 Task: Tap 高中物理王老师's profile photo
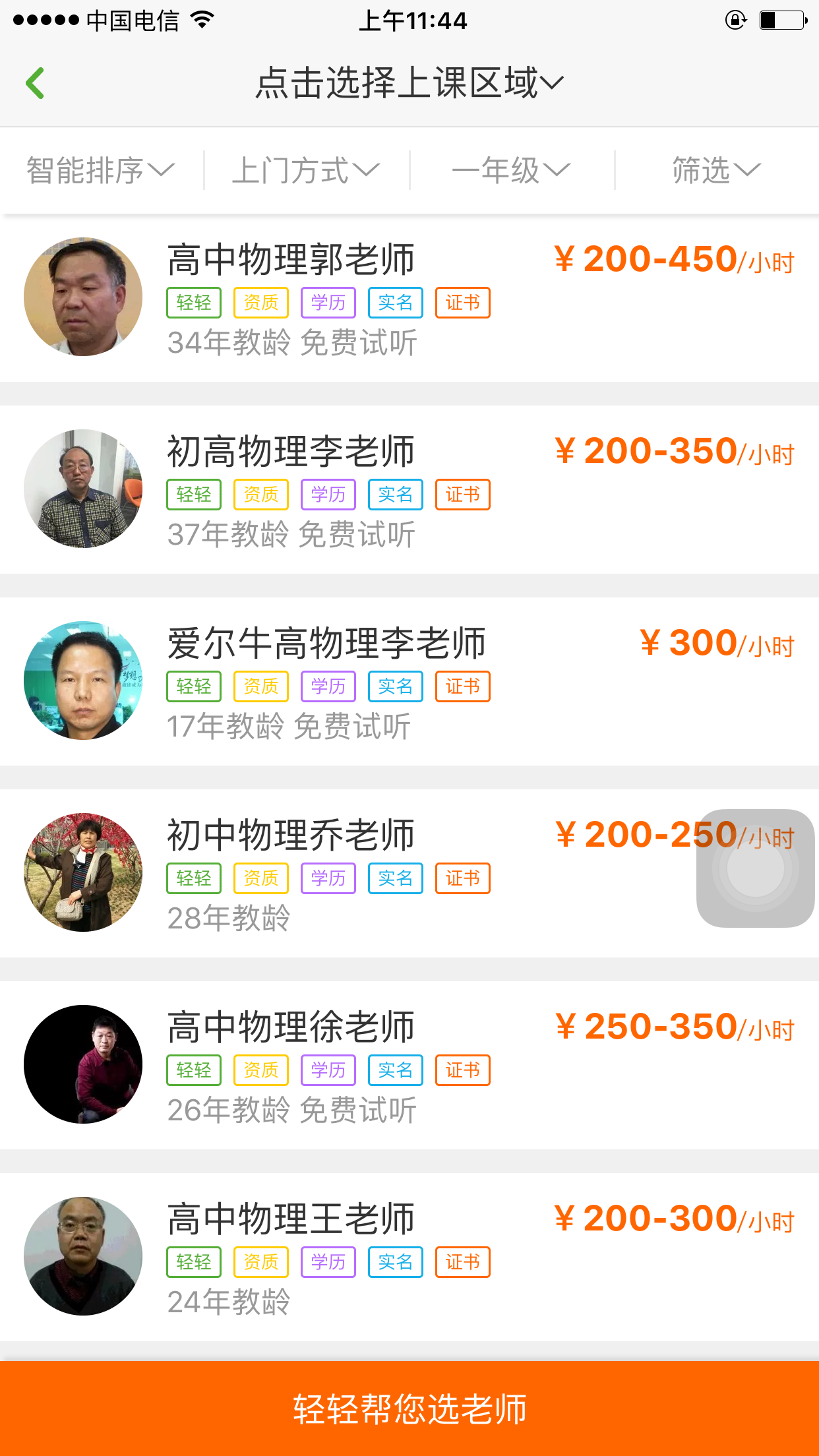(82, 1255)
